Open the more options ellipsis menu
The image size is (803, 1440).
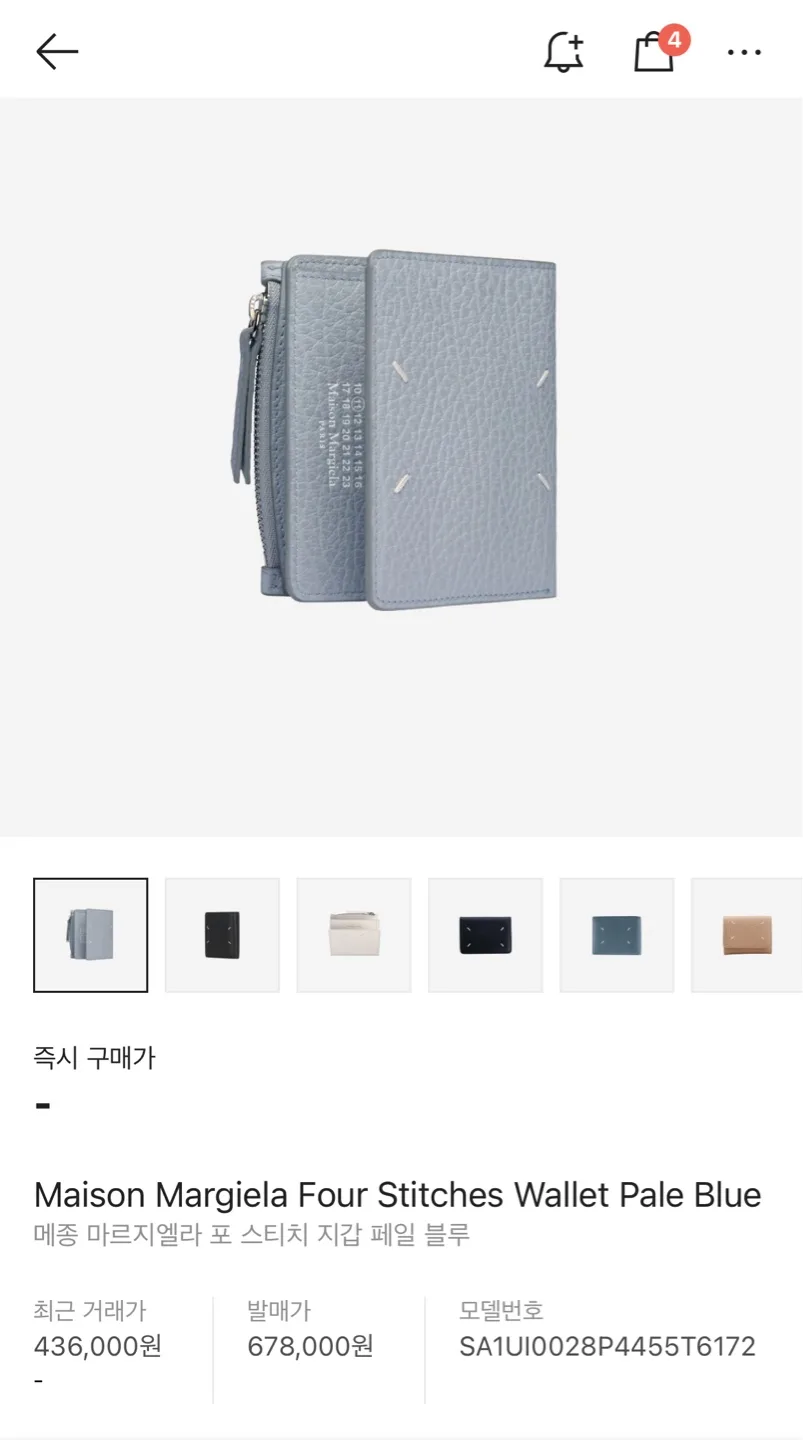click(x=744, y=50)
